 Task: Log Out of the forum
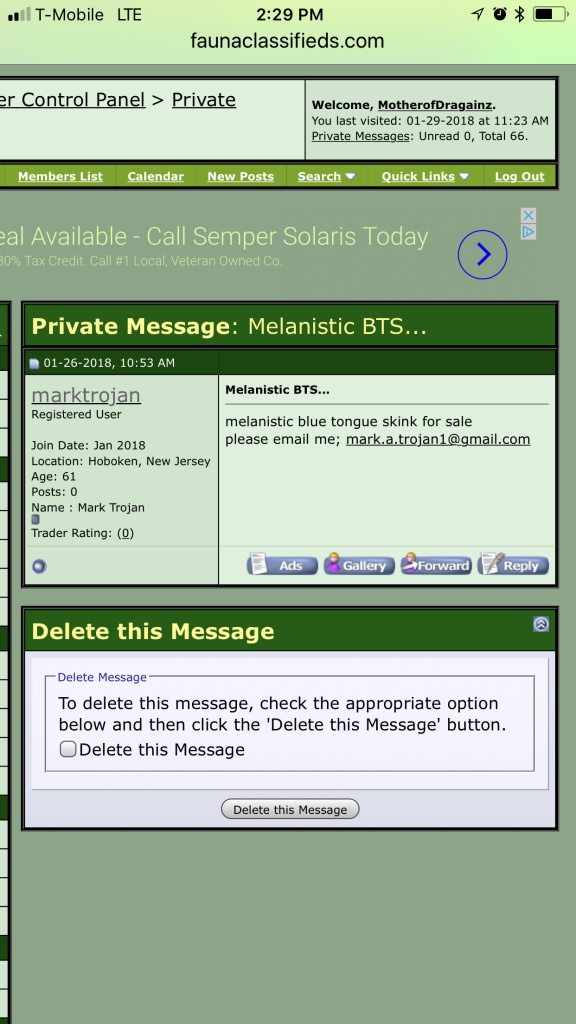point(519,176)
